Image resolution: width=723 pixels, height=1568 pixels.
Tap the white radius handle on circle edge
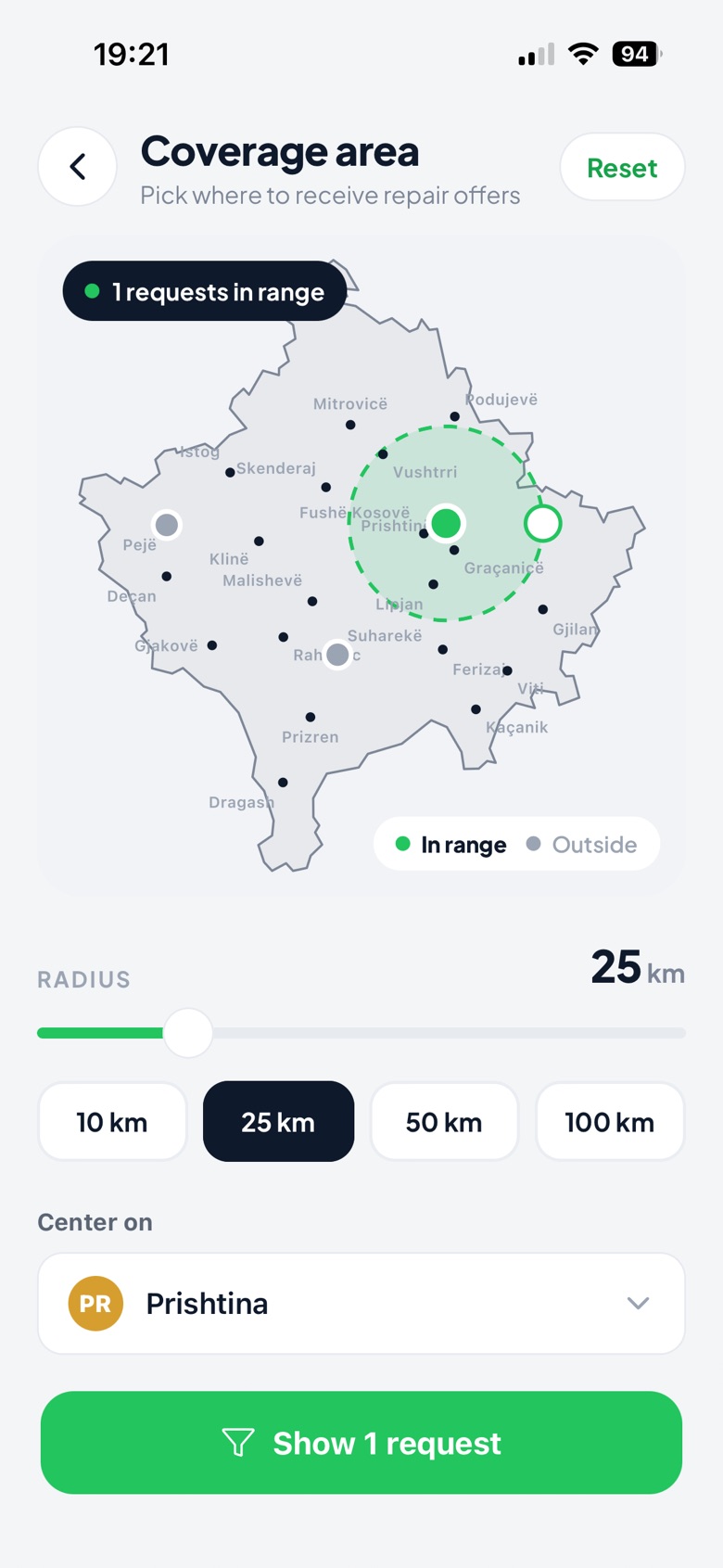point(542,523)
